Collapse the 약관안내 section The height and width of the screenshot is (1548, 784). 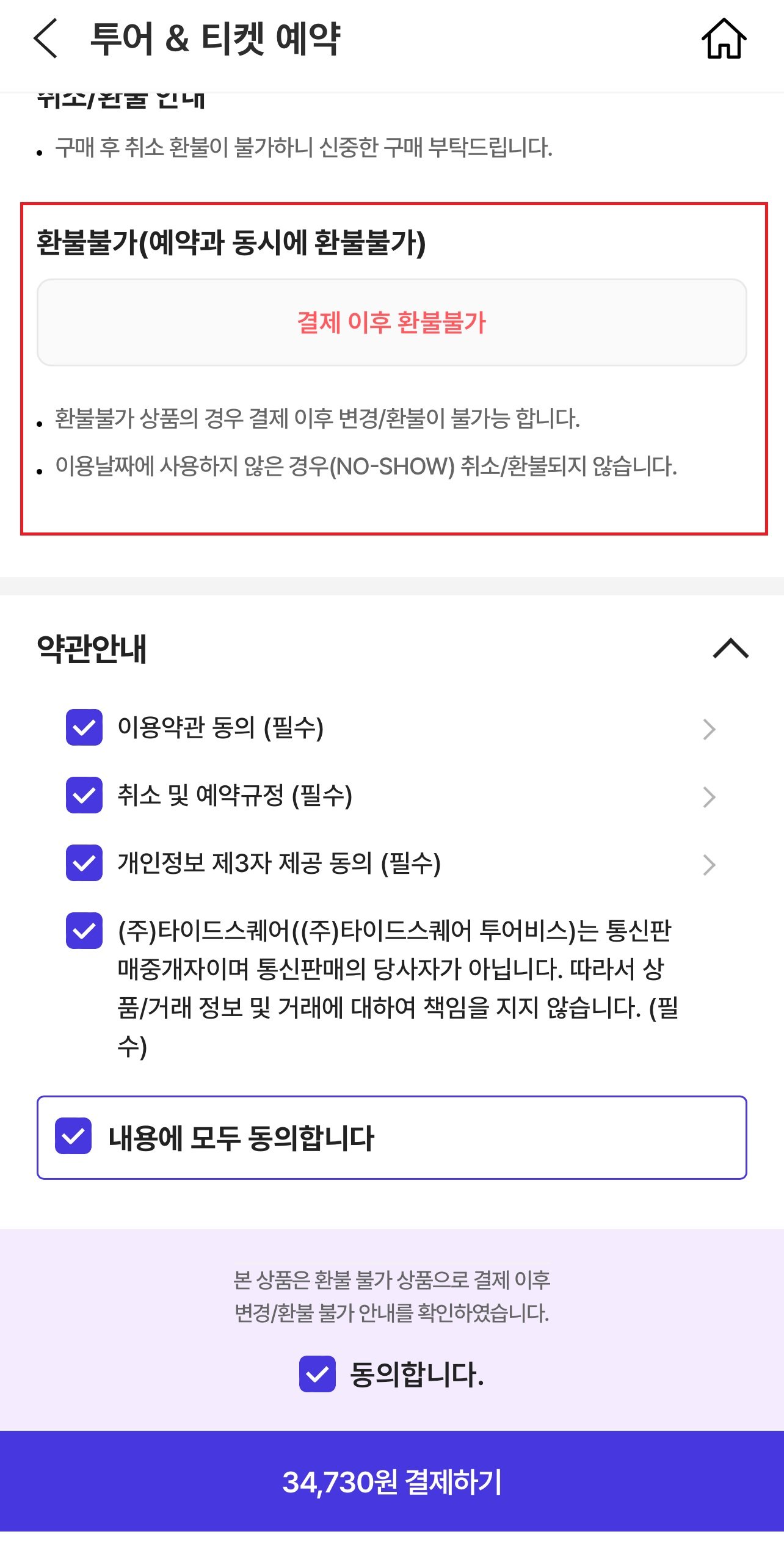[730, 648]
